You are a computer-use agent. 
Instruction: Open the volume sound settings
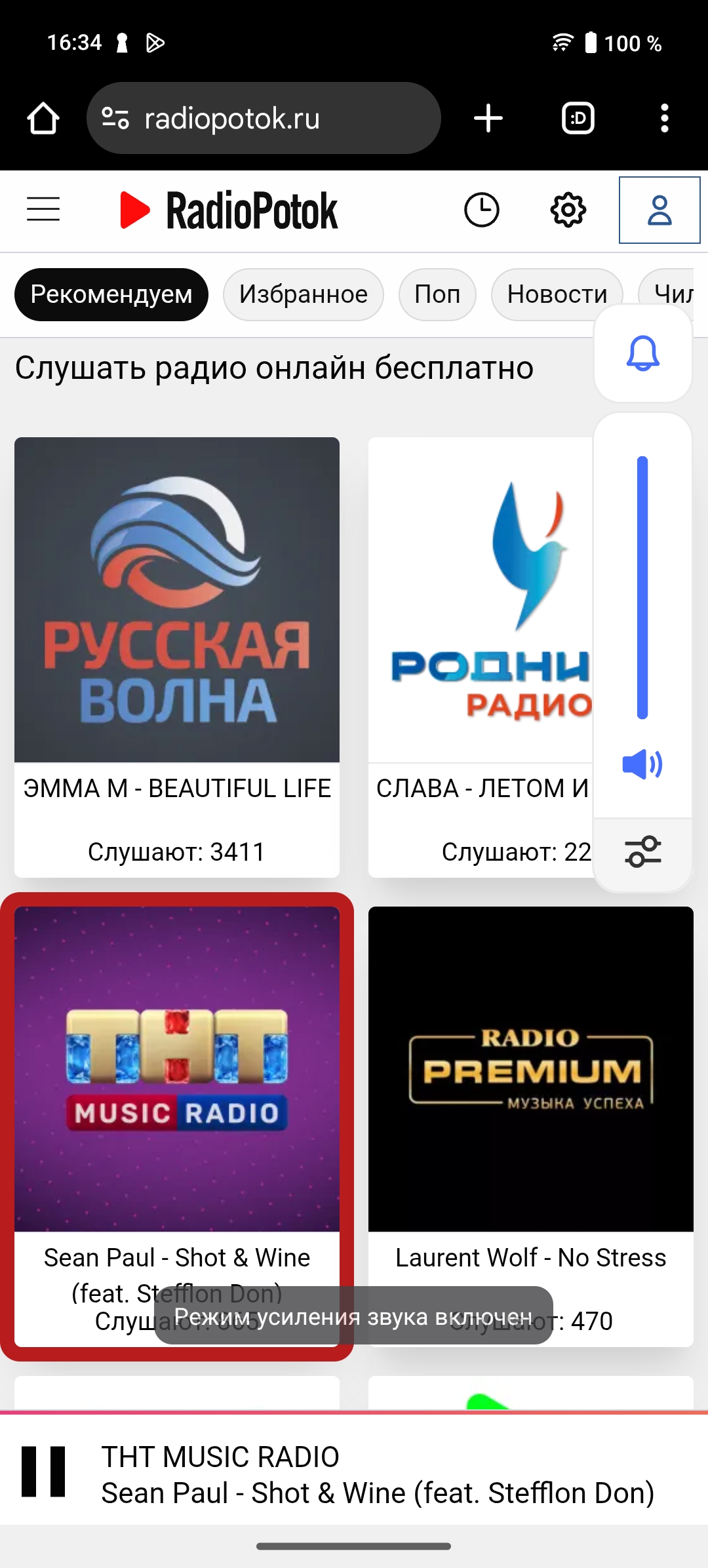click(x=643, y=852)
